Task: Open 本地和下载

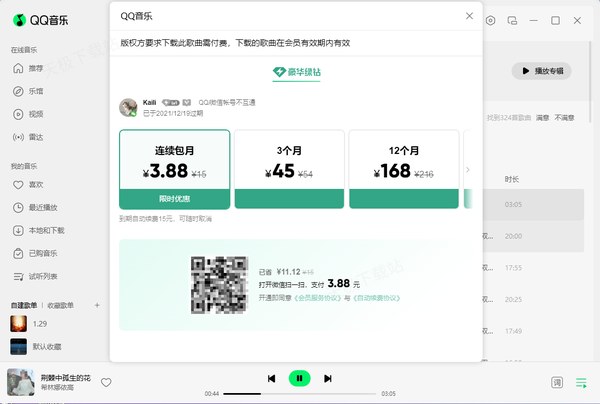Action: [46, 230]
